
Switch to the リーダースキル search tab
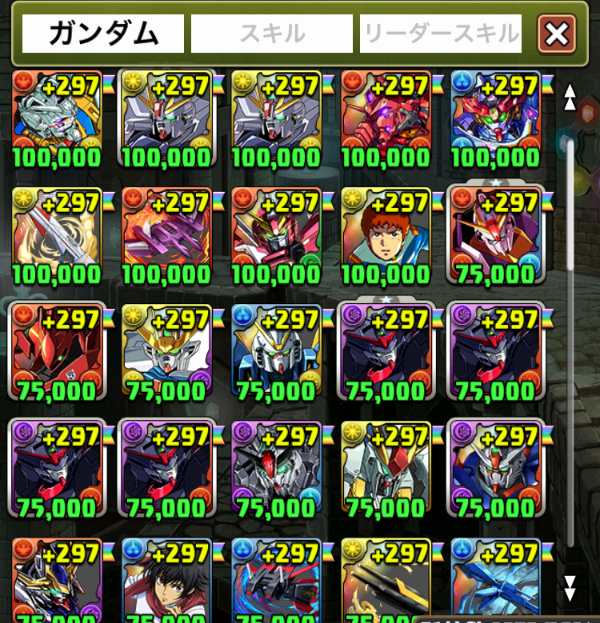440,34
